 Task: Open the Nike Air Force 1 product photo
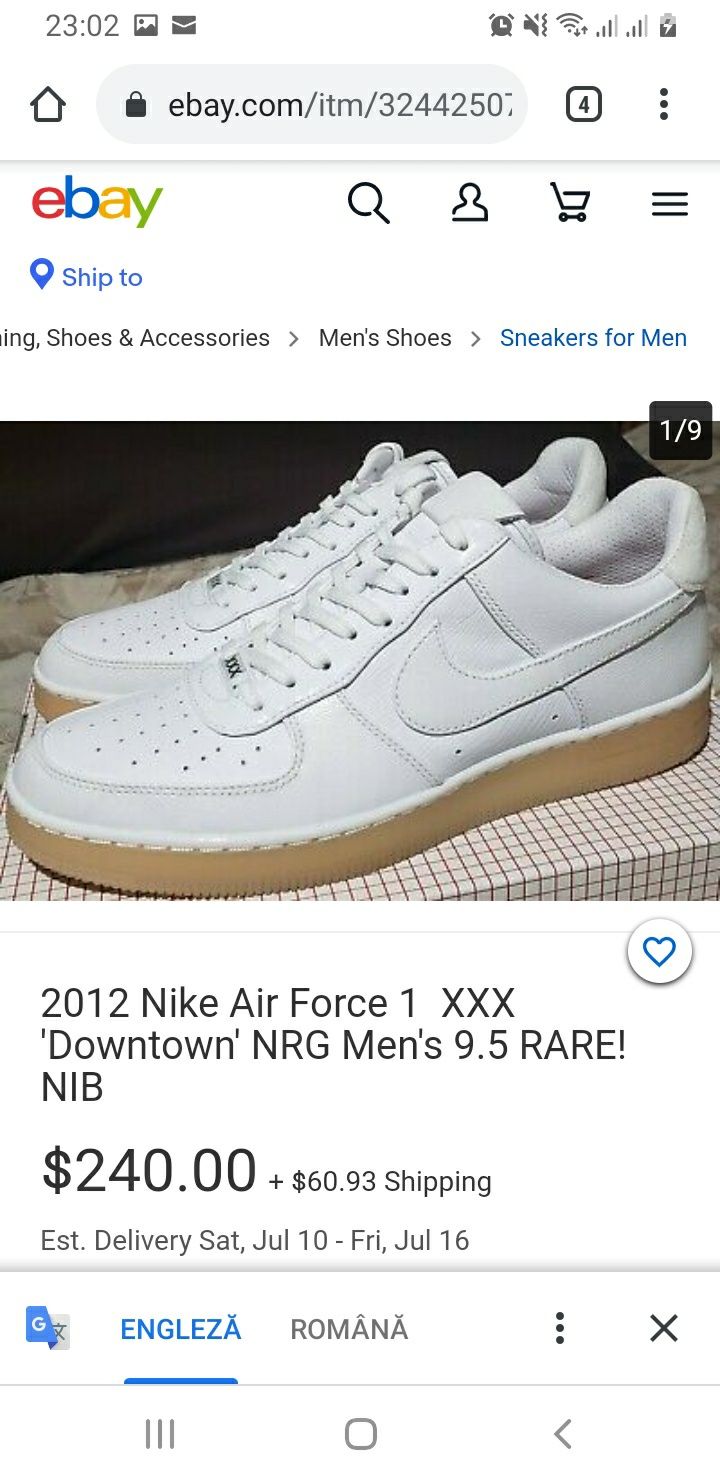(x=360, y=661)
